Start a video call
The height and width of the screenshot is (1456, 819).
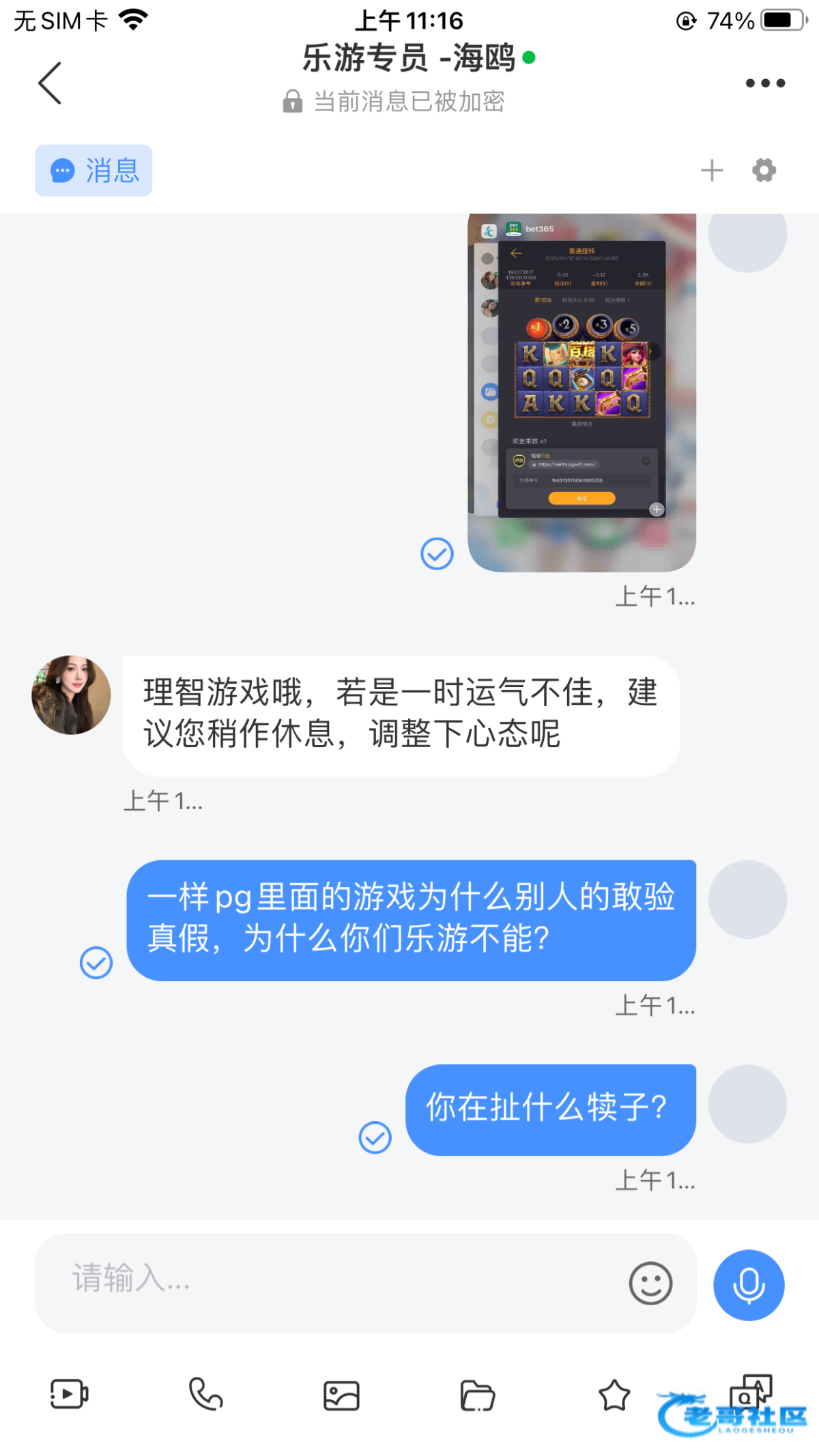pos(69,1395)
